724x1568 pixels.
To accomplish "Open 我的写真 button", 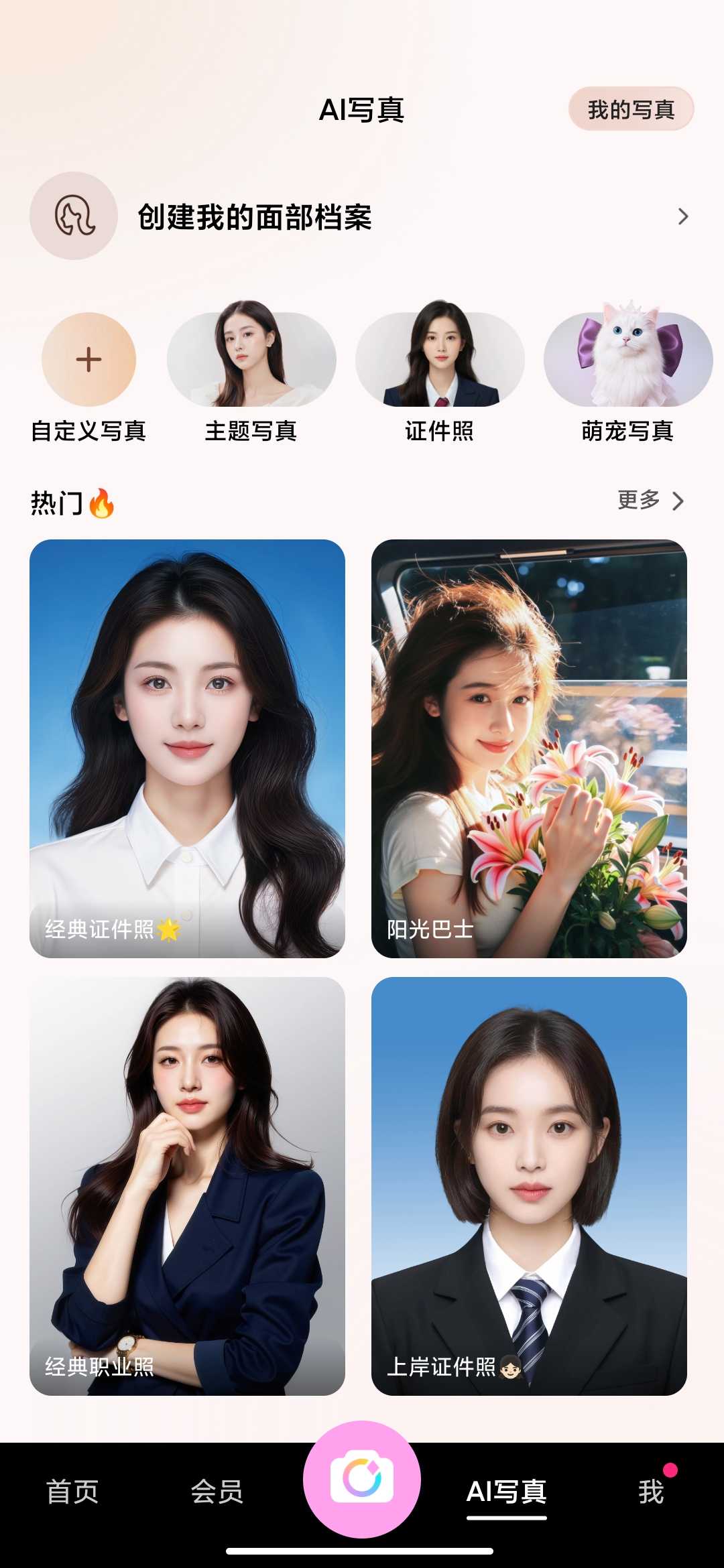I will pyautogui.click(x=631, y=109).
